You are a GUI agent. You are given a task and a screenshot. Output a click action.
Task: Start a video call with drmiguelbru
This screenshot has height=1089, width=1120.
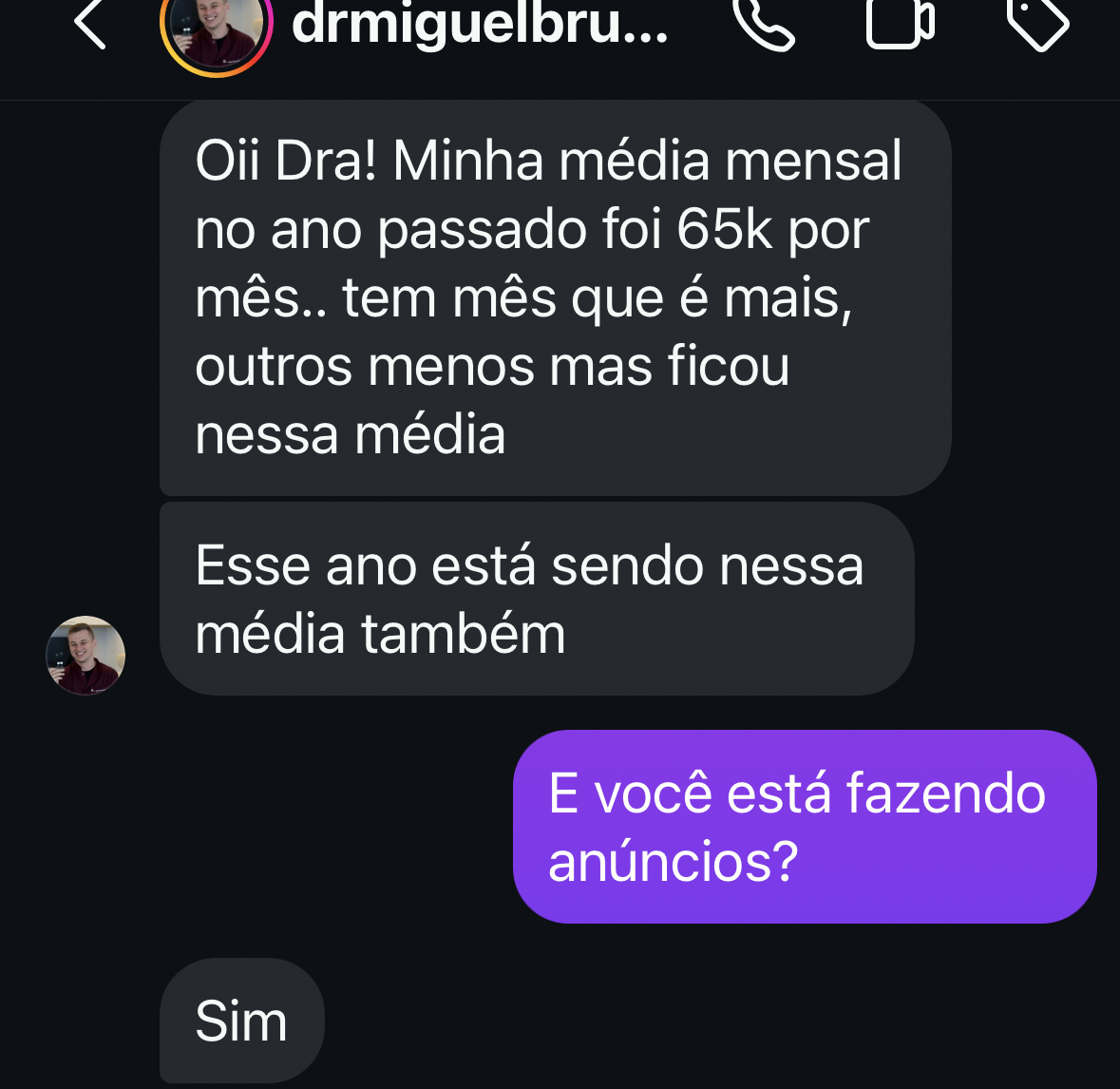coord(900,23)
